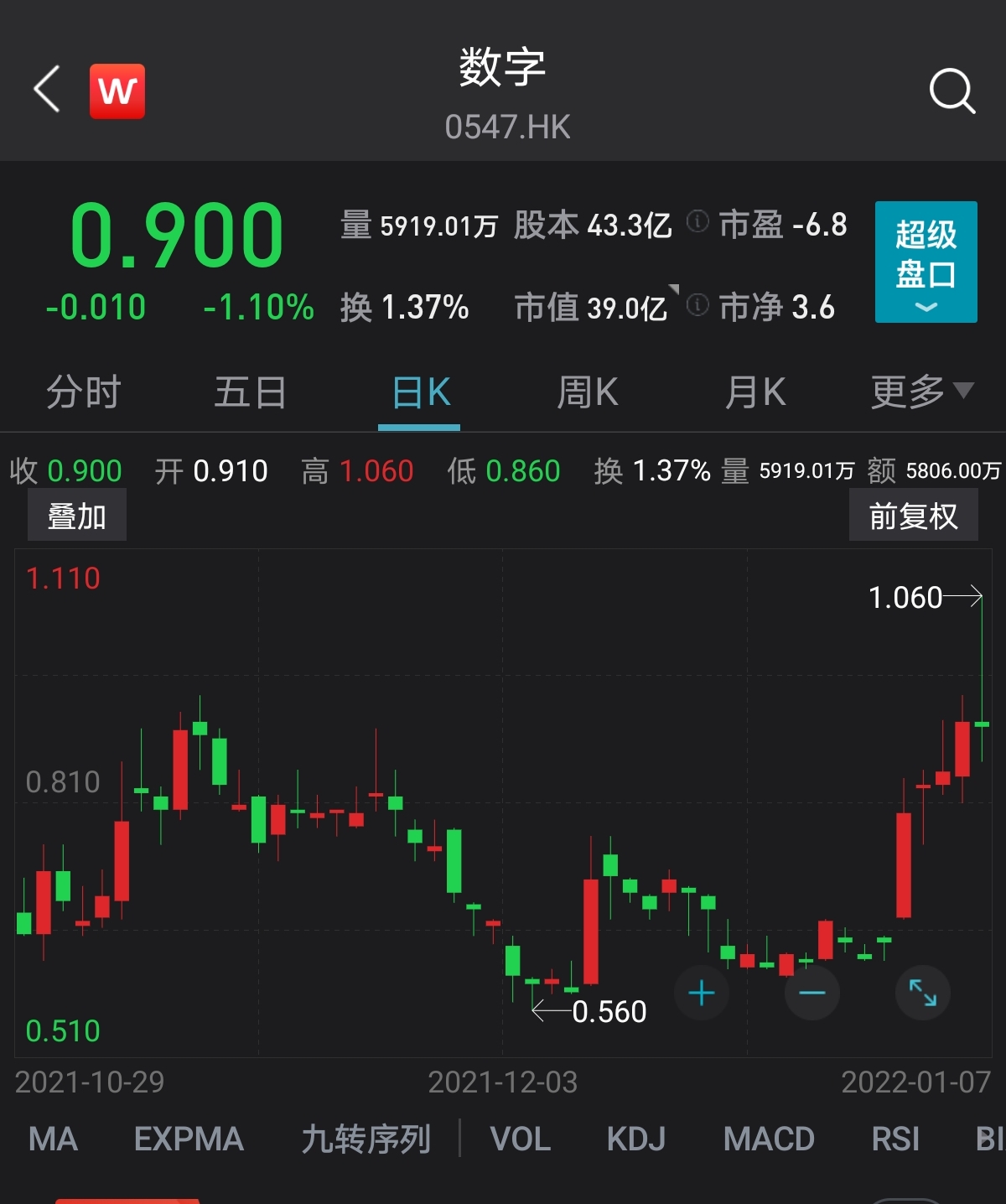This screenshot has width=1006, height=1204.
Task: Expand the 超级盘口 panel
Action: [x=926, y=262]
